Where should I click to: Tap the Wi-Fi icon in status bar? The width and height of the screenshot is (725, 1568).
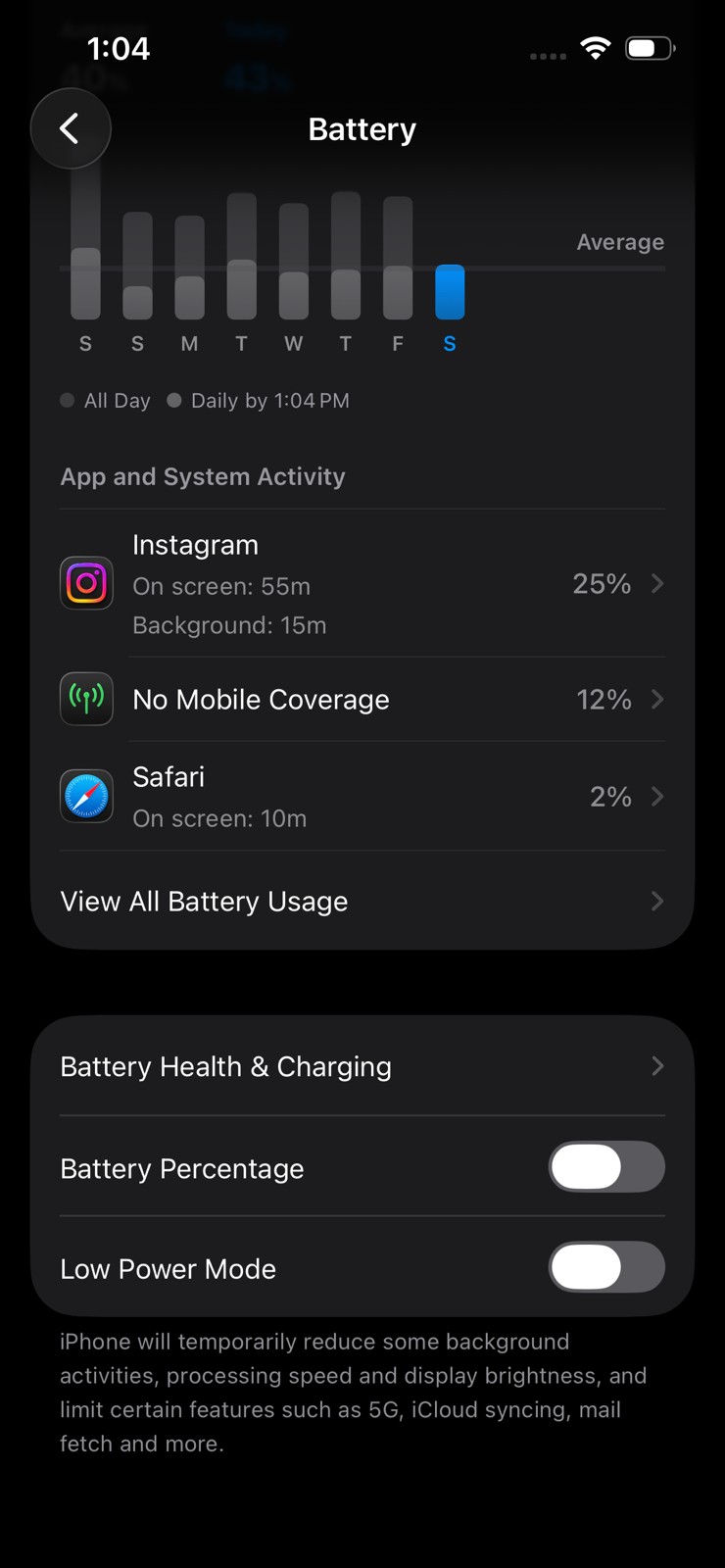[597, 47]
